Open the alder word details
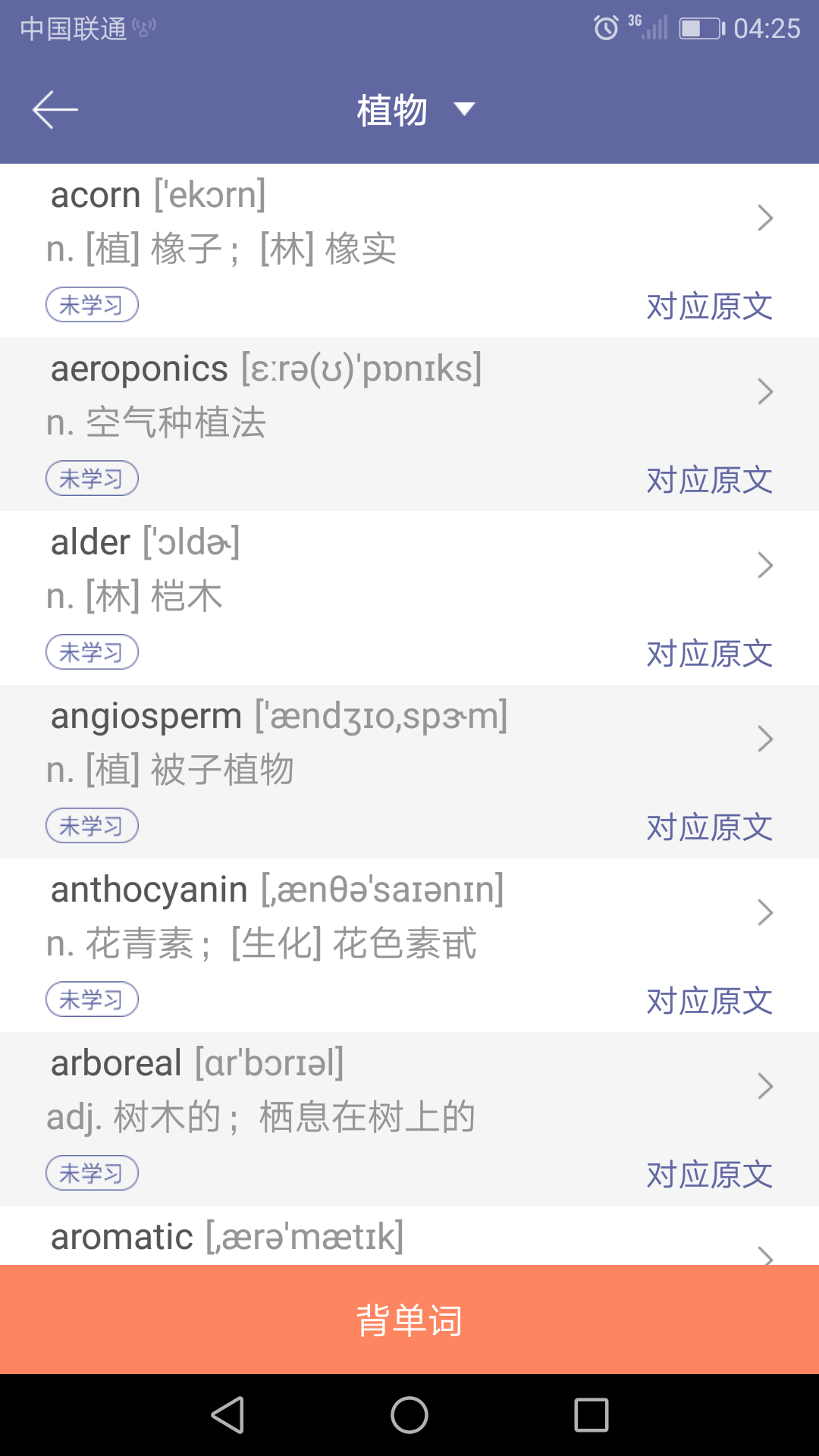Viewport: 819px width, 1456px height. coord(409,598)
